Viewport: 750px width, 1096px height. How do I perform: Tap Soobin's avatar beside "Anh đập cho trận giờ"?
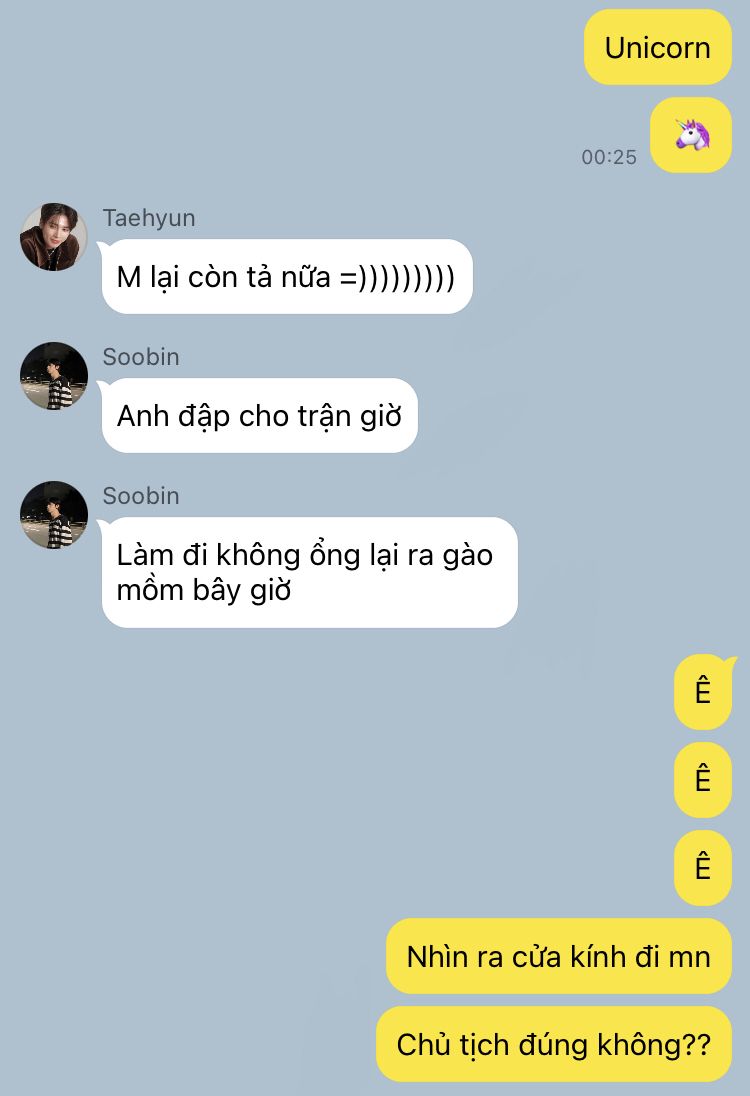point(54,376)
